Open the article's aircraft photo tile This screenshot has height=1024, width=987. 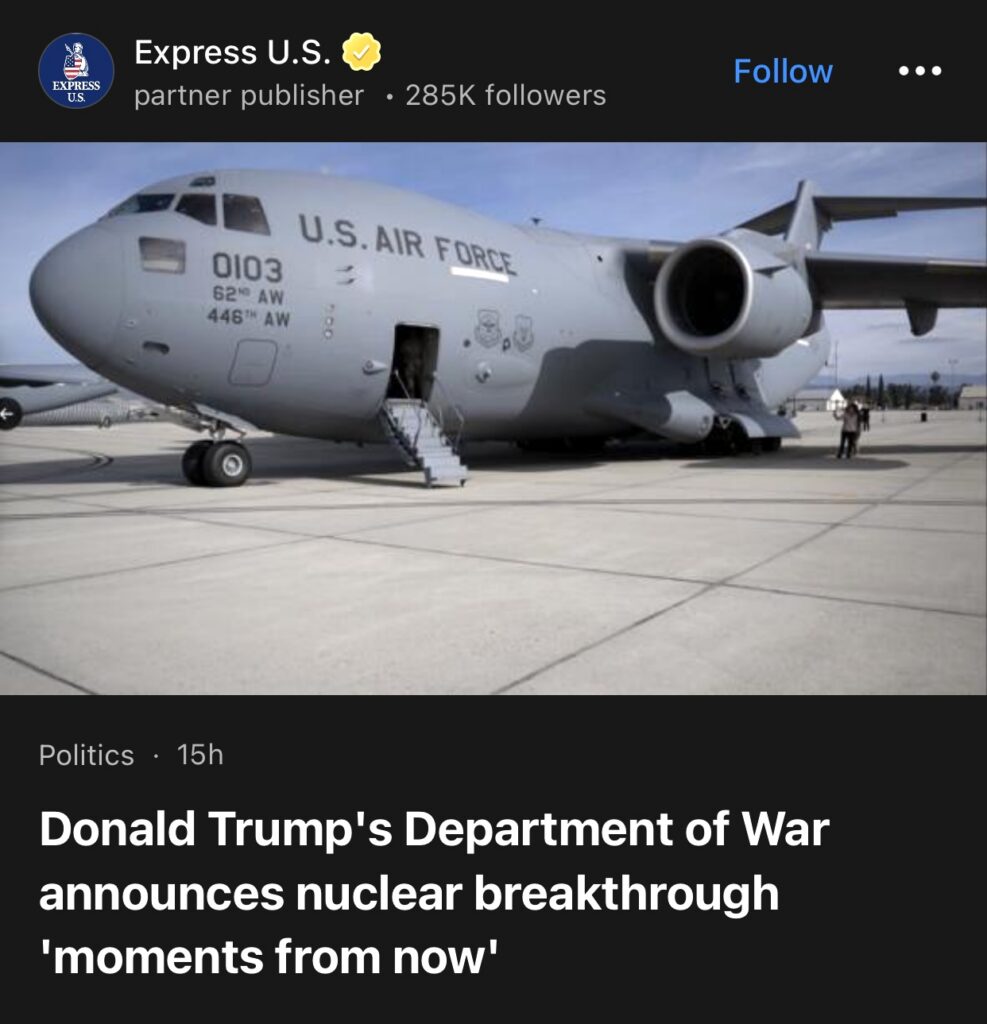493,418
